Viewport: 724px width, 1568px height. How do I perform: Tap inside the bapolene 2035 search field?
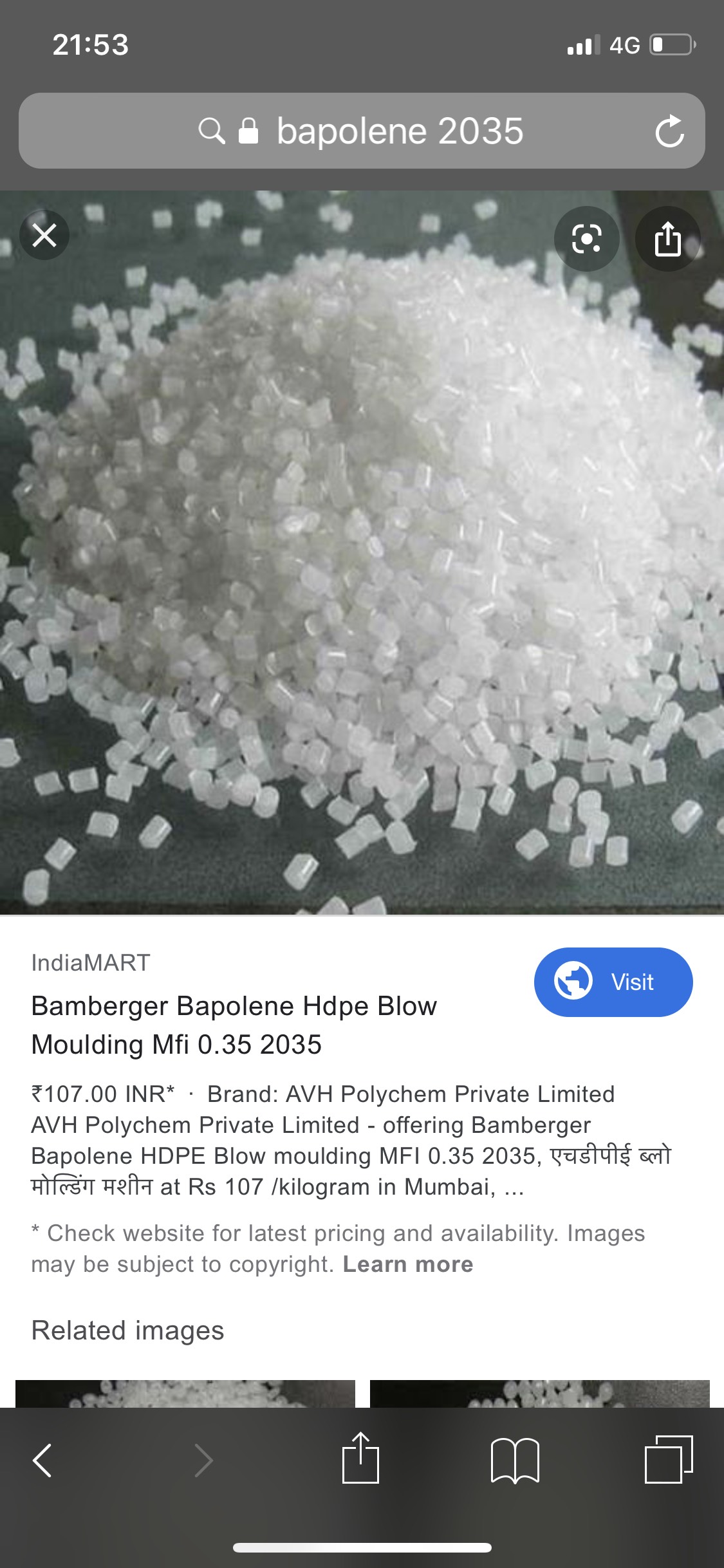[x=399, y=129]
